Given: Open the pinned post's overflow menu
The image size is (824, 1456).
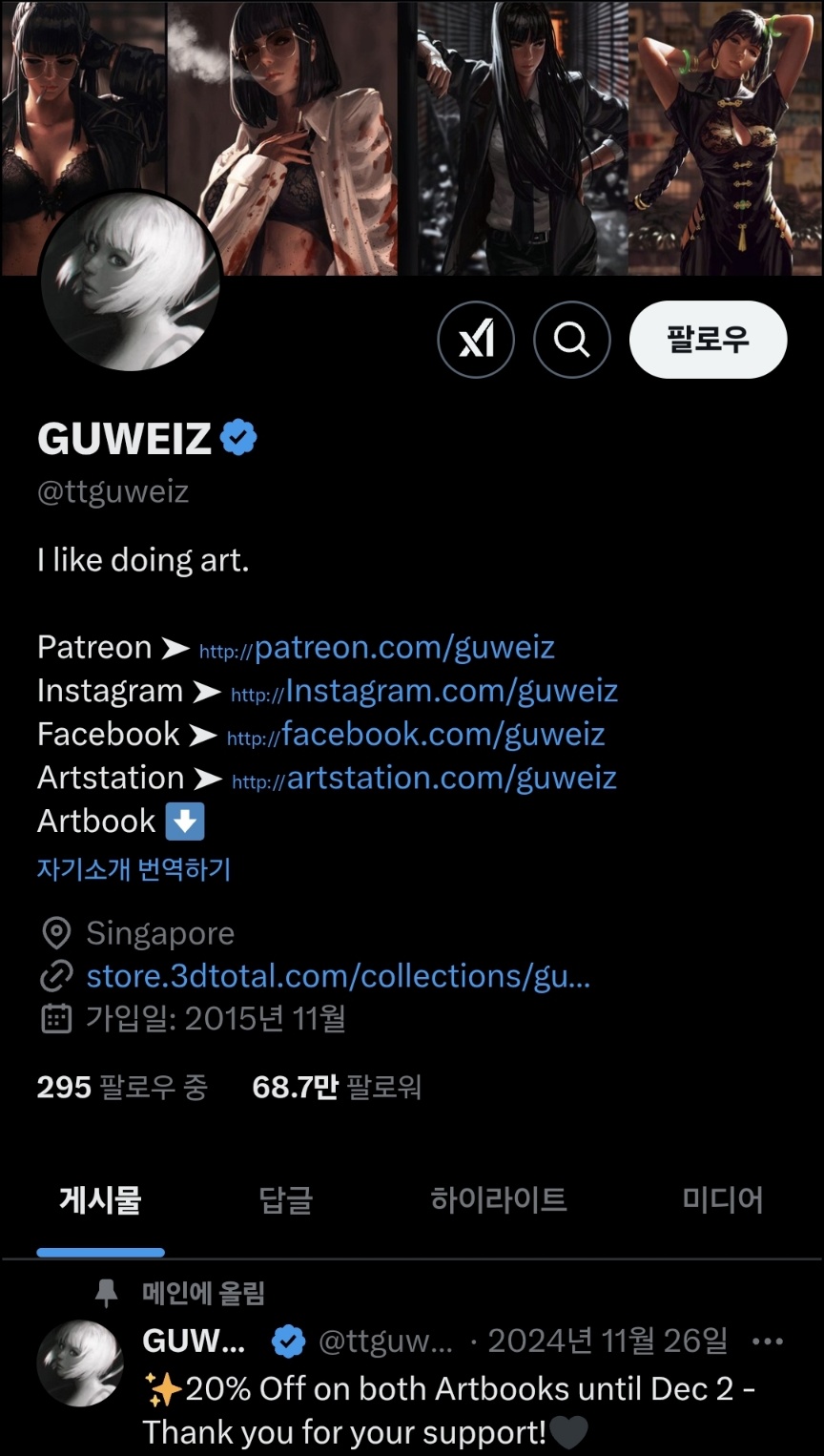Looking at the screenshot, I should click(768, 1342).
